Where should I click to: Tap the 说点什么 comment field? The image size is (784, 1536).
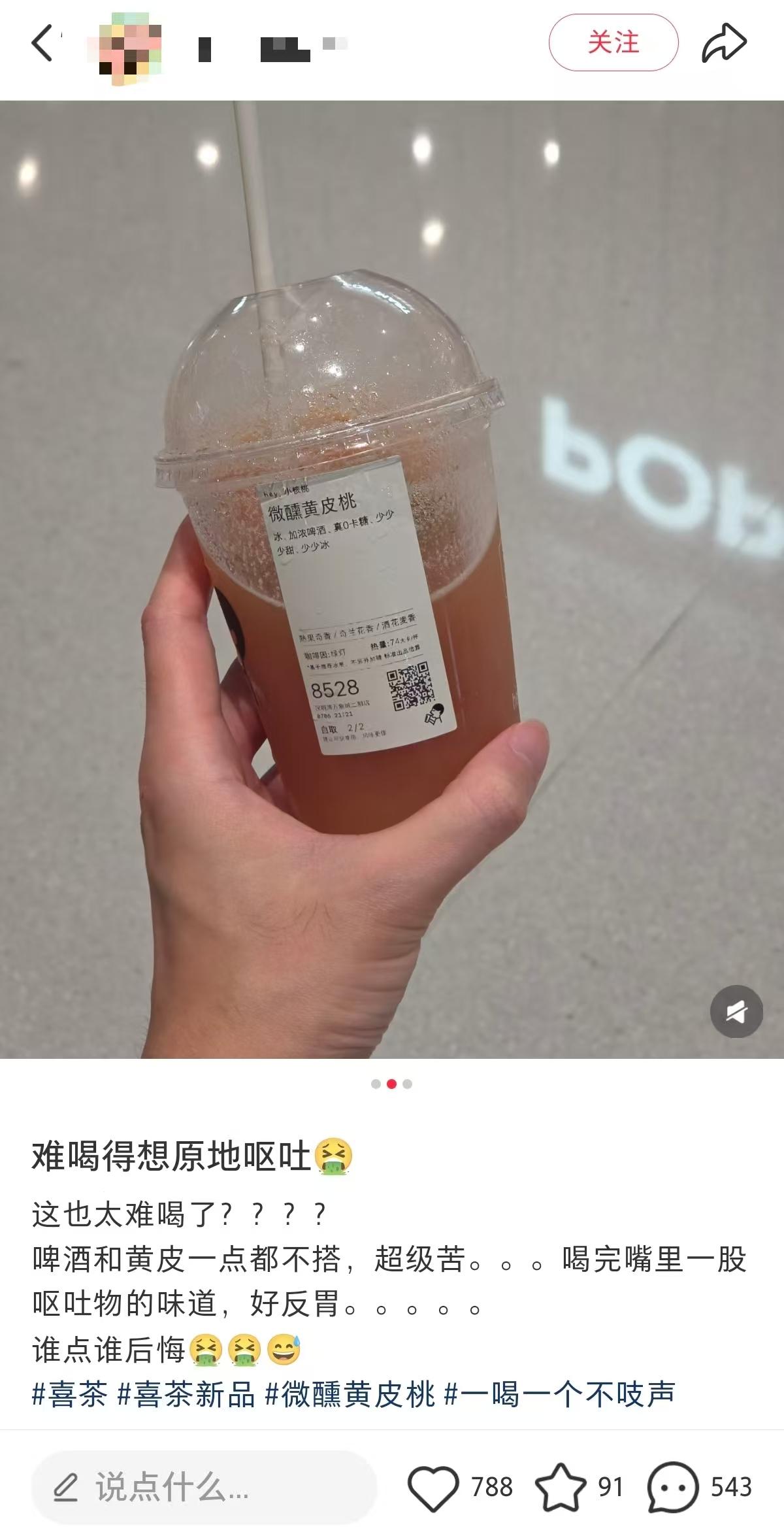(x=204, y=1488)
